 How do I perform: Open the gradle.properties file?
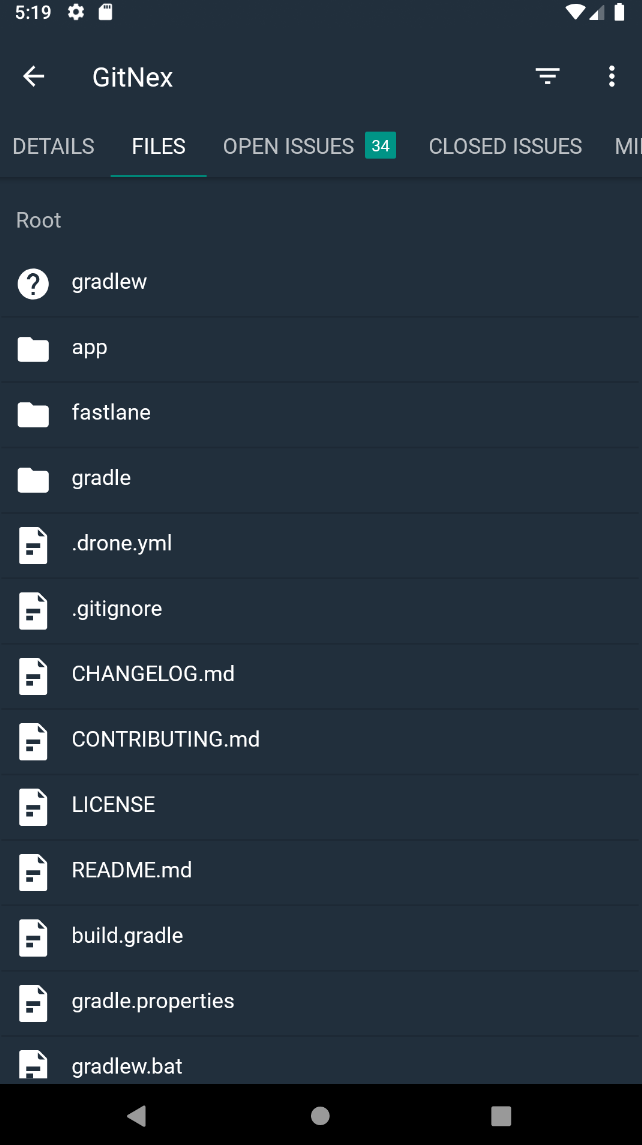[153, 1001]
